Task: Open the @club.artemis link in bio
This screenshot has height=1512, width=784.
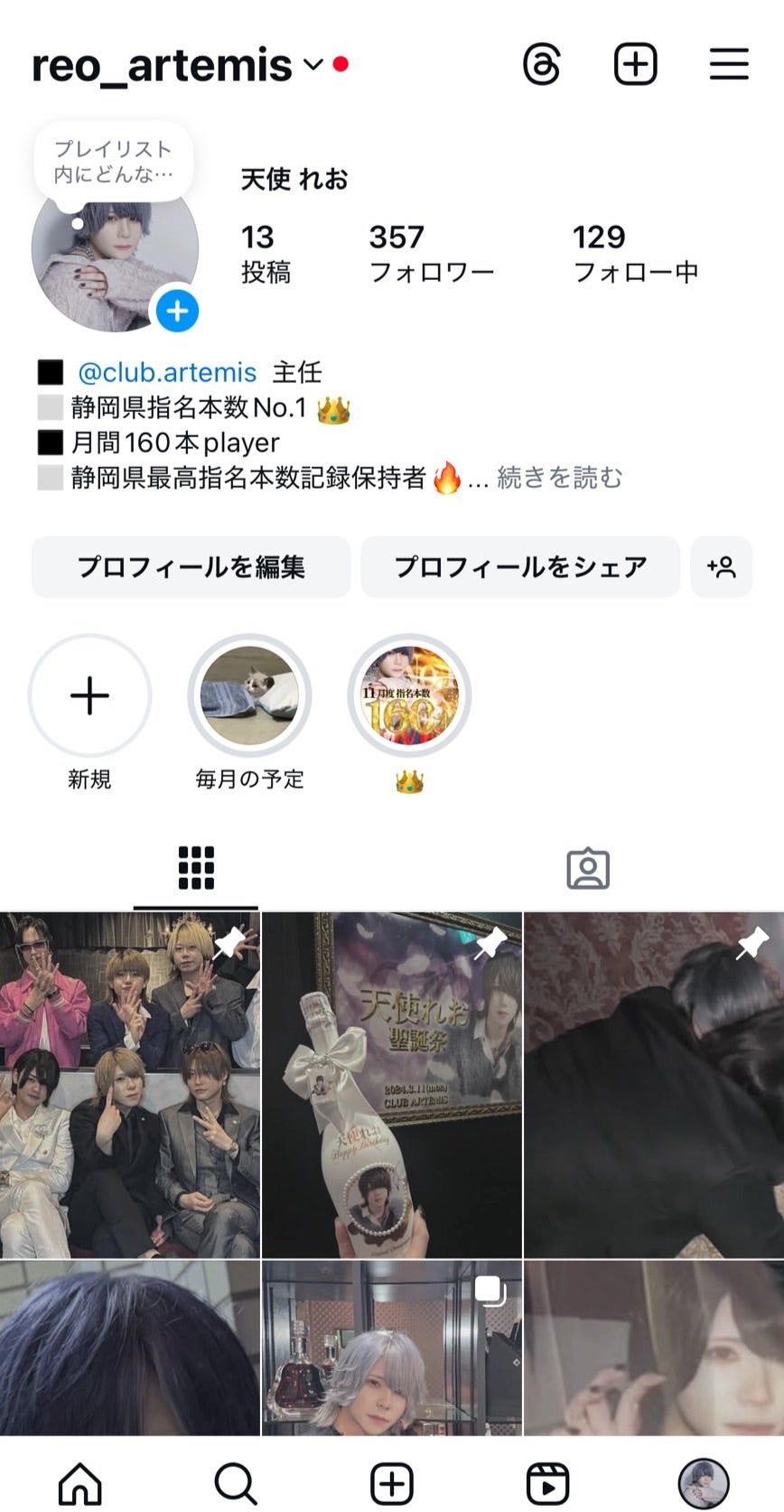Action: (x=167, y=372)
